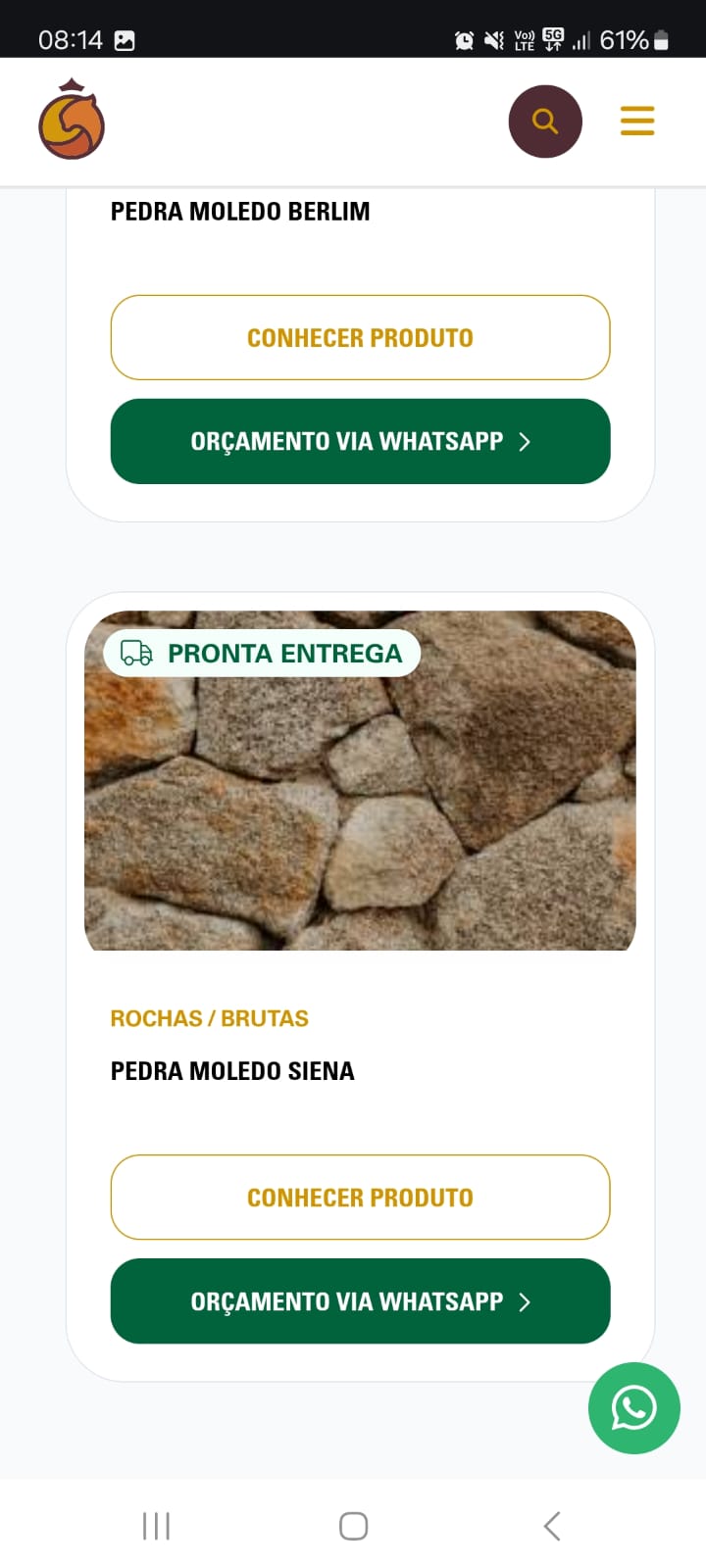Click CONHECER PRODUTO for Pedra Moledo Siena

360,1197
